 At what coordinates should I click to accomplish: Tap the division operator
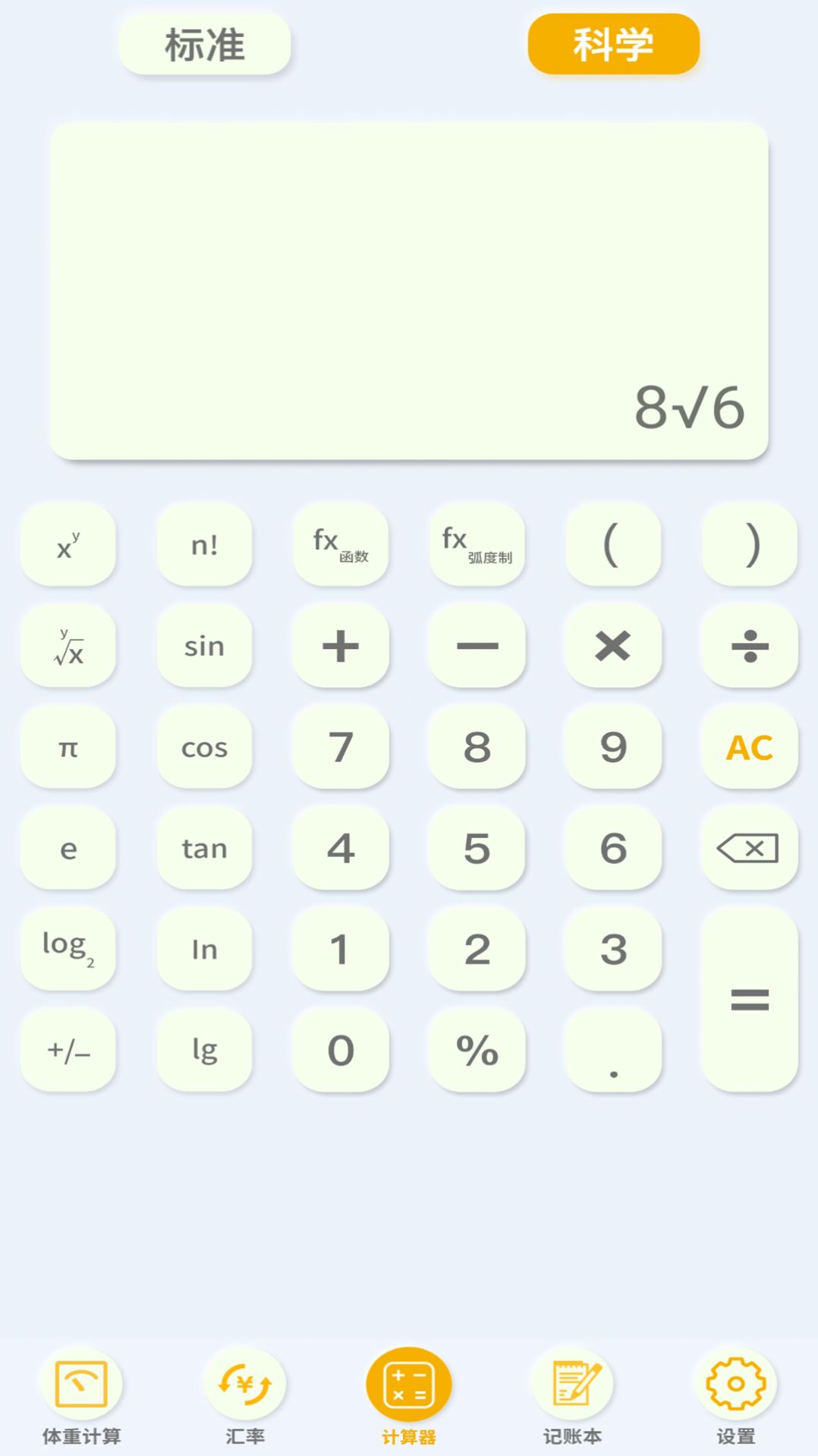(750, 646)
